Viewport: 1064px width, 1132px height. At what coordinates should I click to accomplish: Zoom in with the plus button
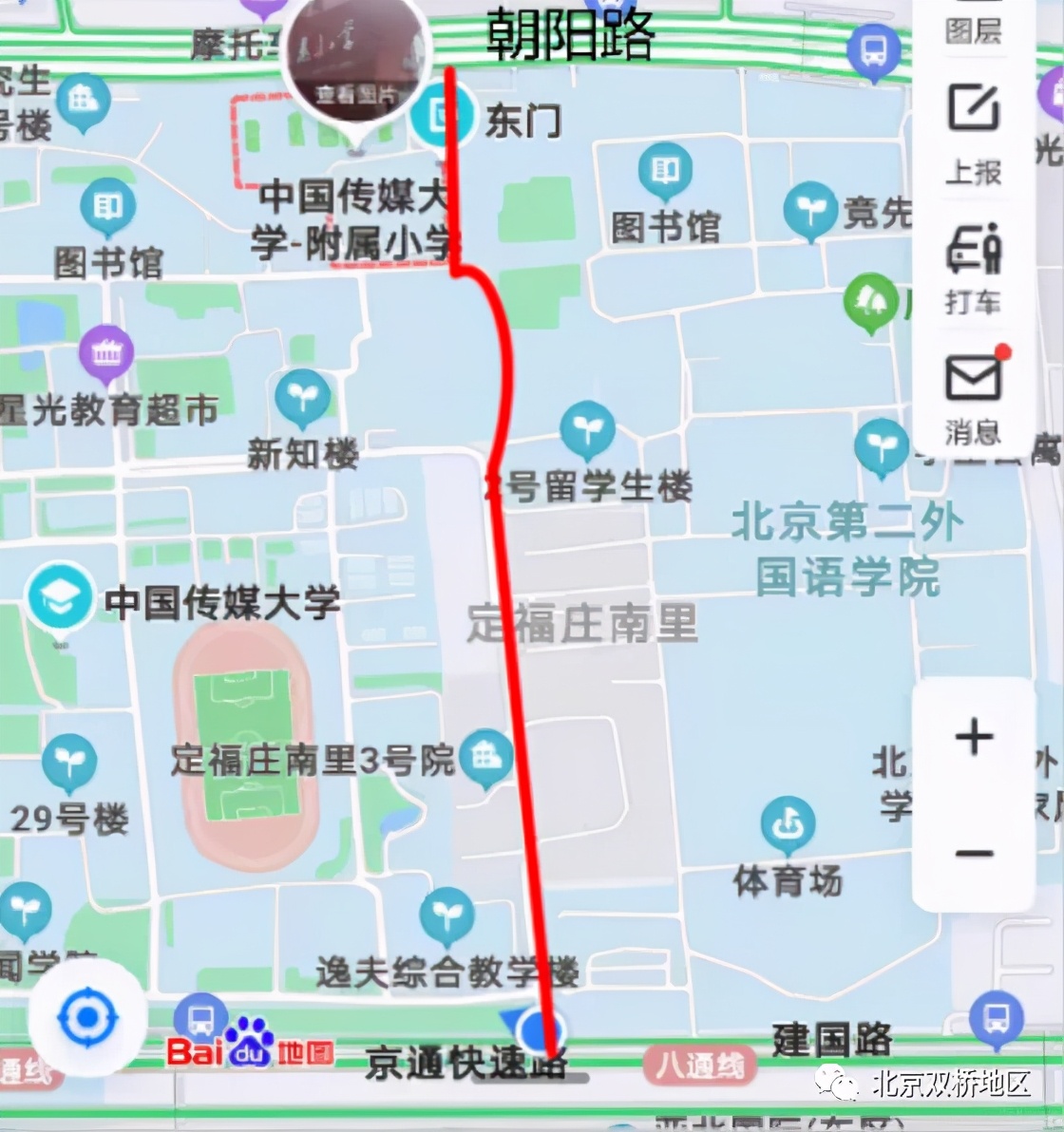coord(973,737)
